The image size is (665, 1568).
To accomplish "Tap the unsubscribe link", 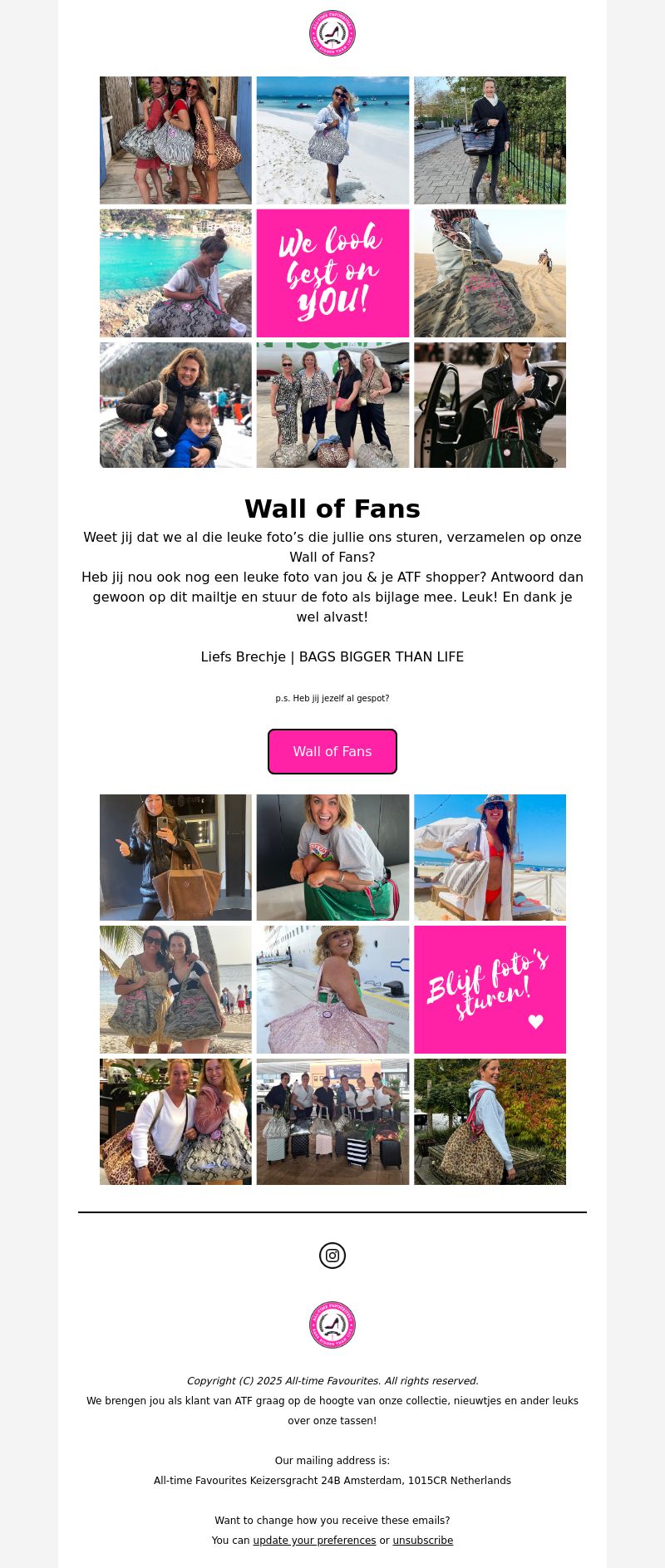I will tap(422, 1540).
